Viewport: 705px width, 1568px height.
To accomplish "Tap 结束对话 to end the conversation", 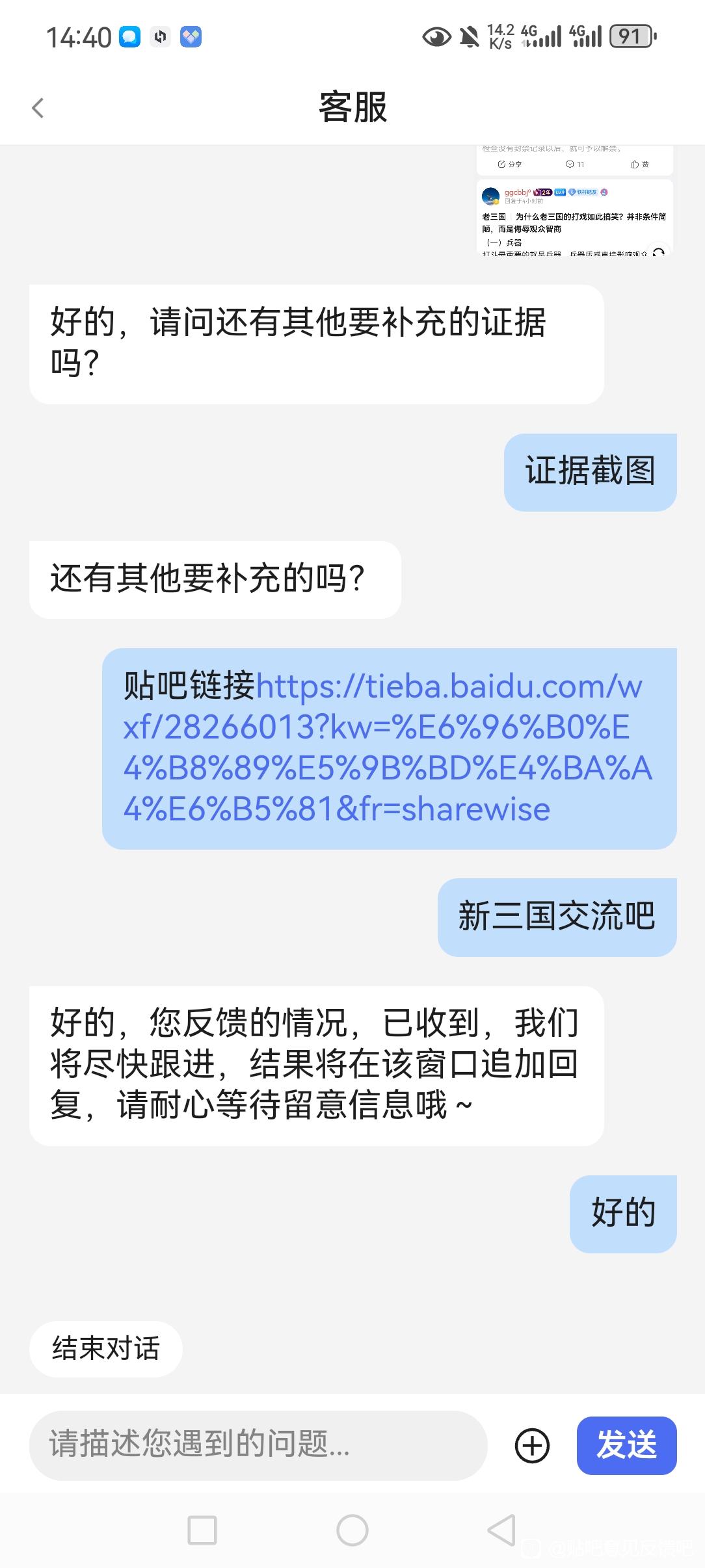I will 105,1348.
